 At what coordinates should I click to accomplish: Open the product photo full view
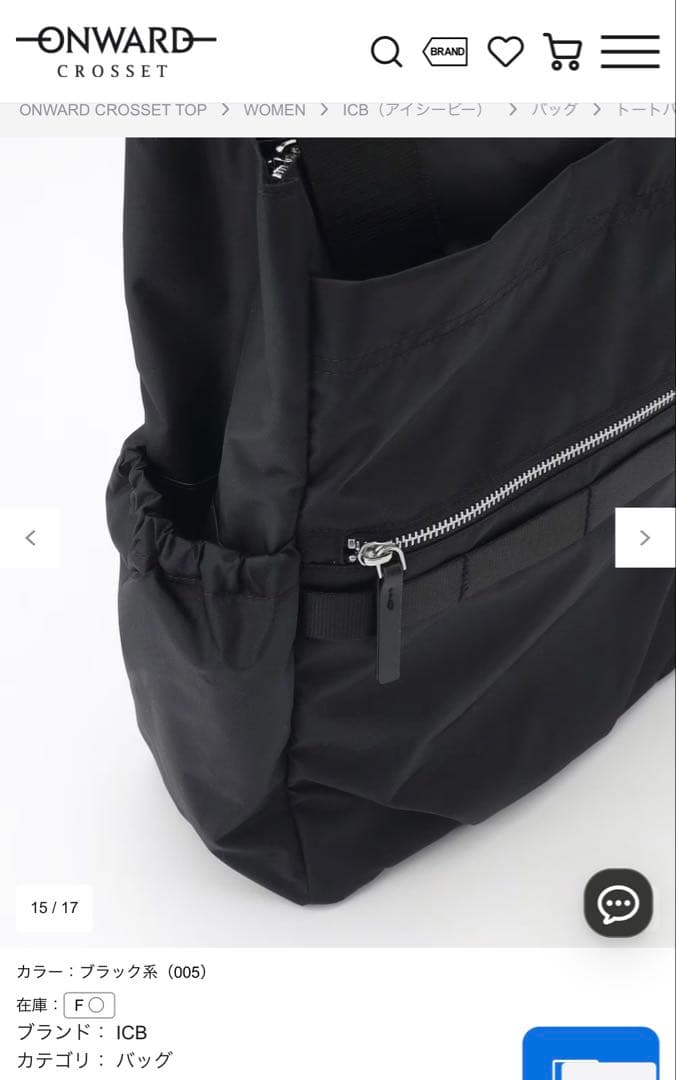tap(340, 540)
